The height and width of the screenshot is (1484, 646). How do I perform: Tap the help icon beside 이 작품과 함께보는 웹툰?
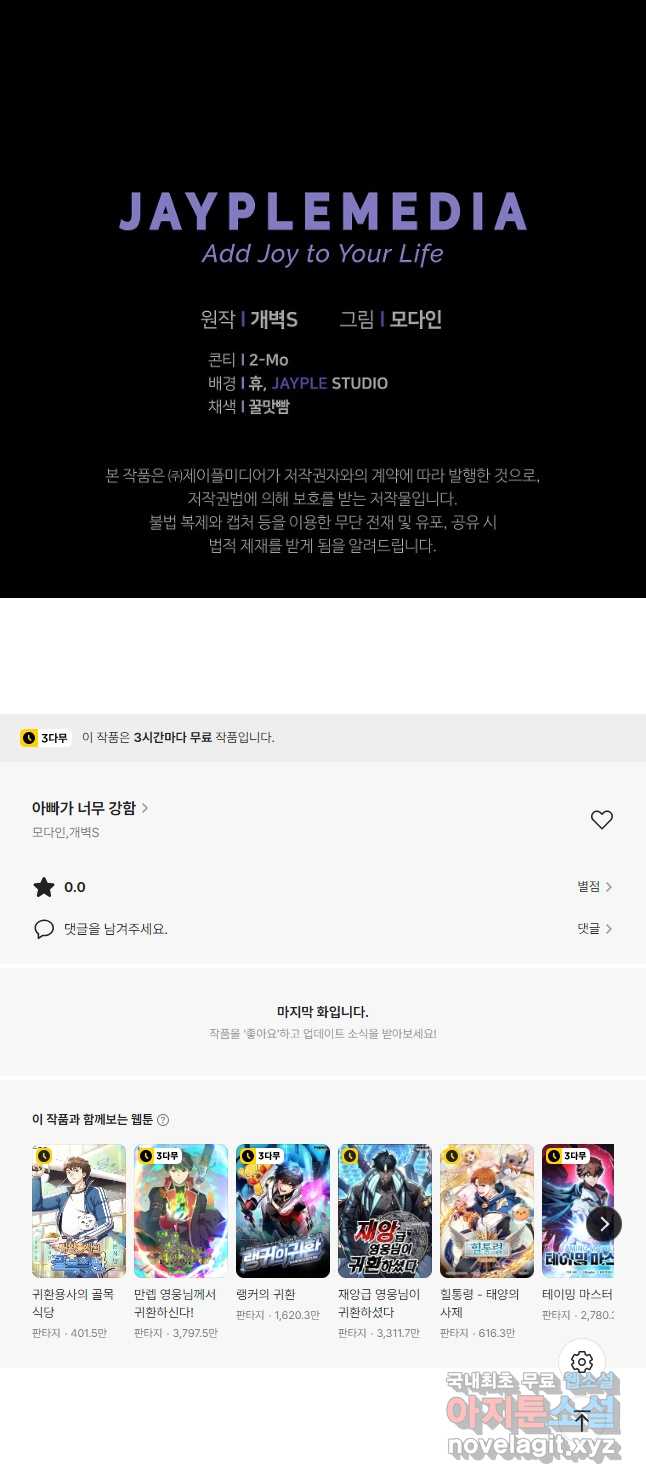(163, 1120)
